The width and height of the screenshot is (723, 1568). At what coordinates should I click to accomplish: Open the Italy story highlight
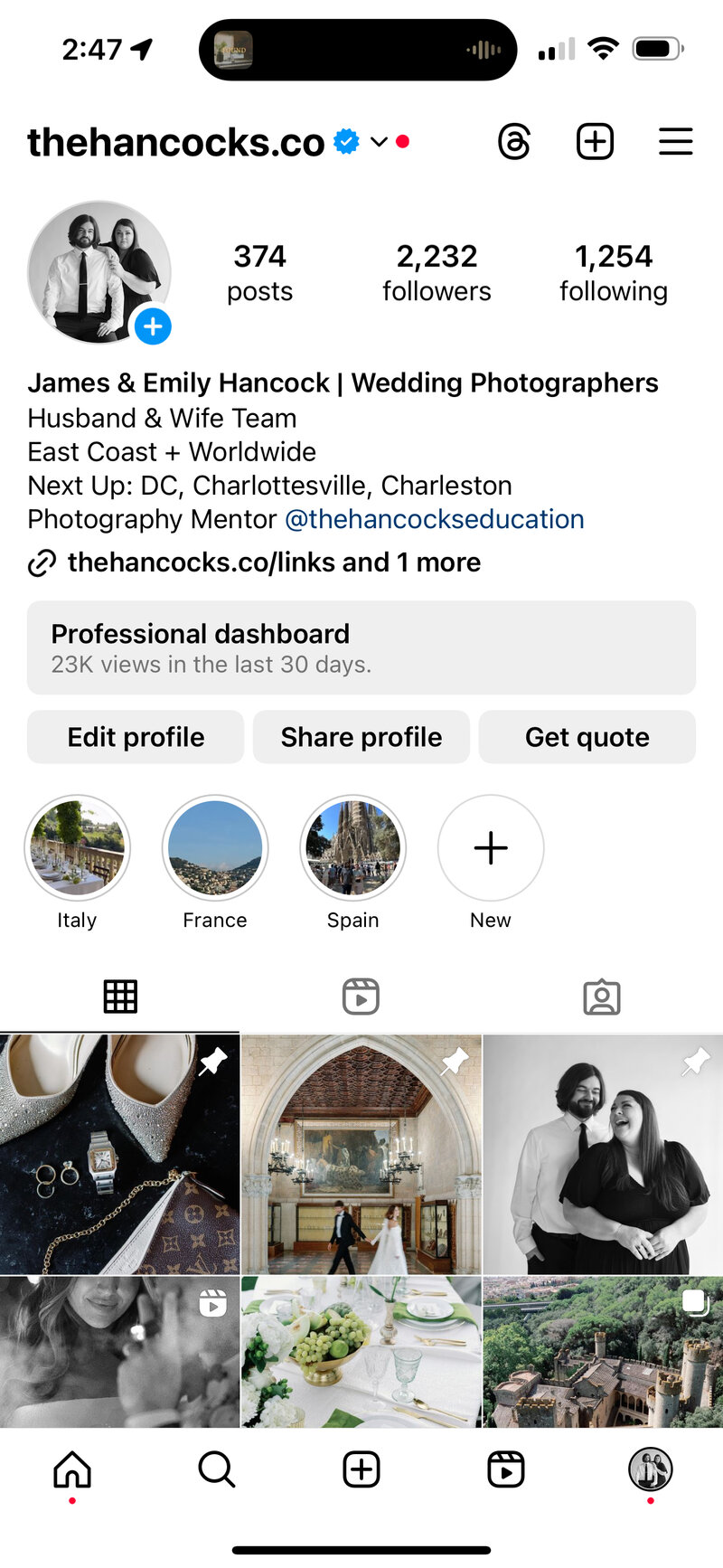pyautogui.click(x=77, y=848)
